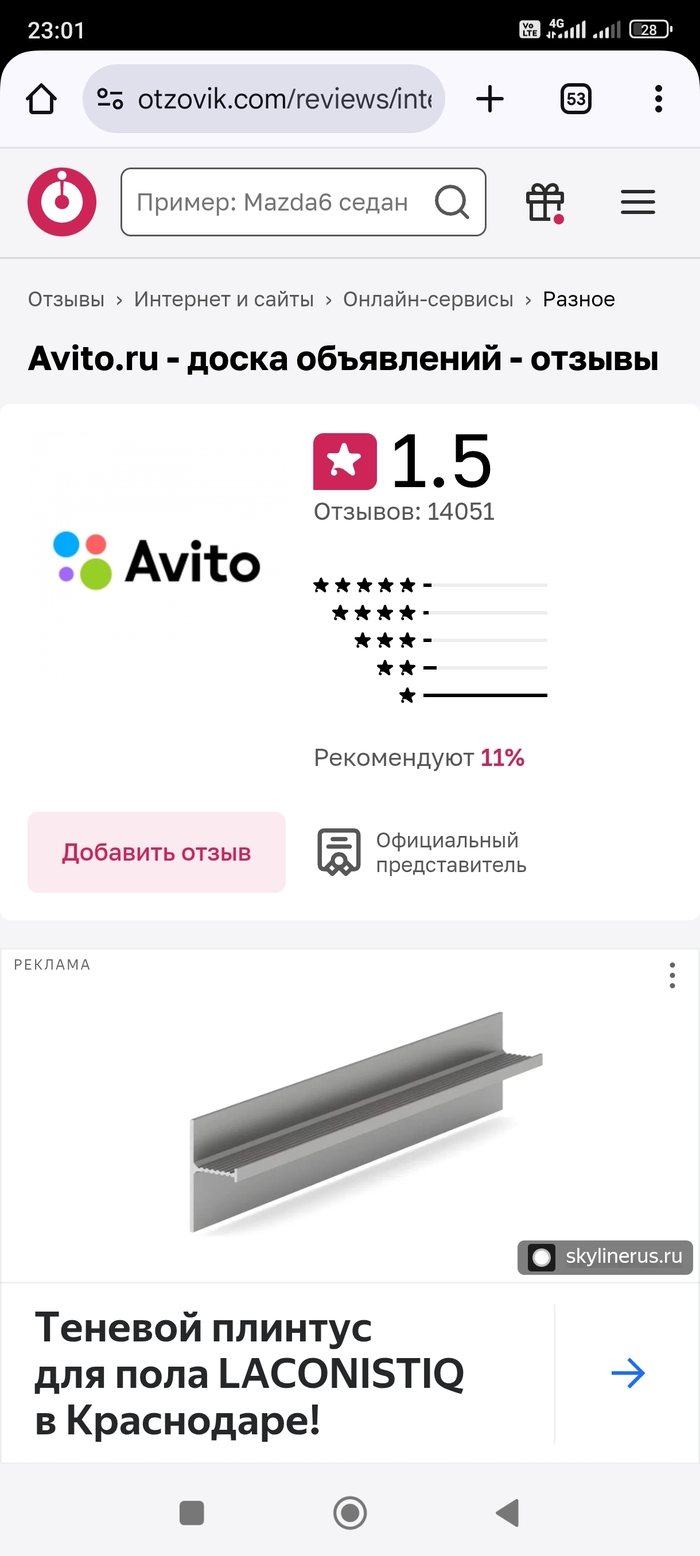Open a new browser tab
700x1556 pixels.
[x=489, y=99]
